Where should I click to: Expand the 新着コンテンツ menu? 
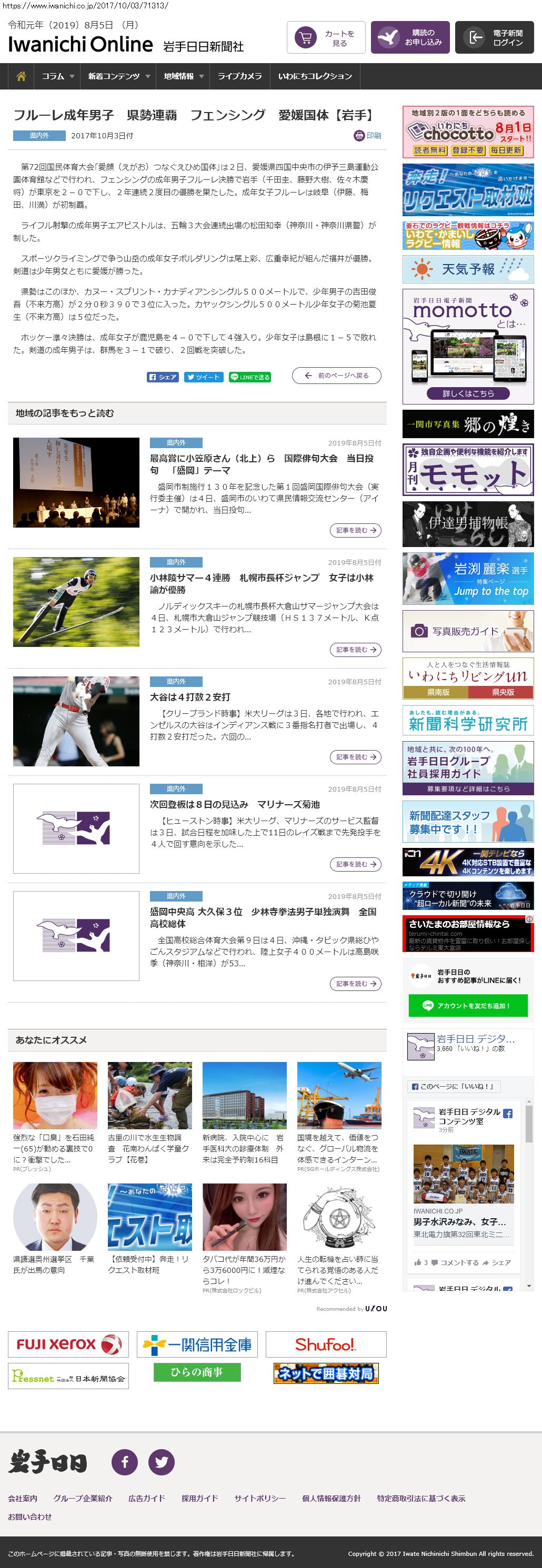[118, 76]
